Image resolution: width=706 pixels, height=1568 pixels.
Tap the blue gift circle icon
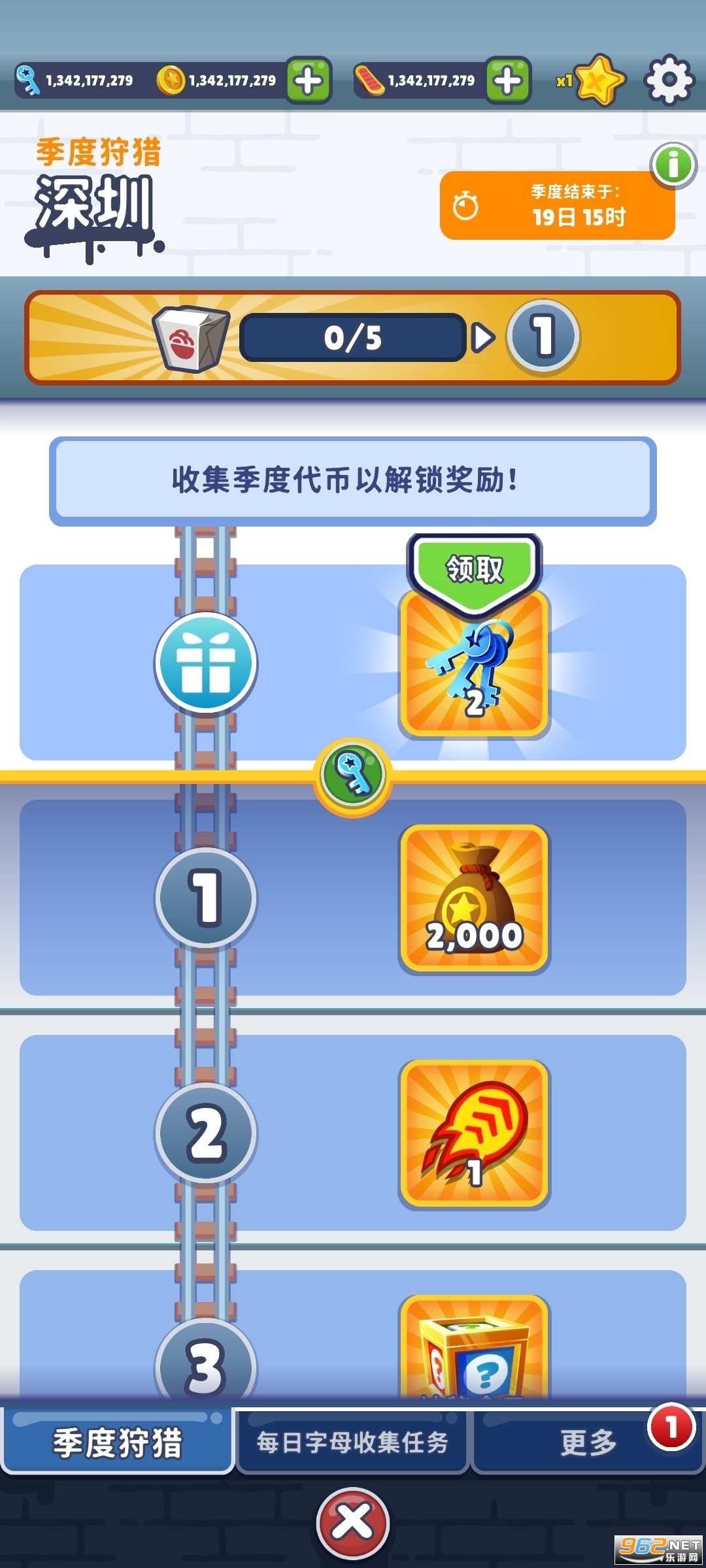[206, 663]
